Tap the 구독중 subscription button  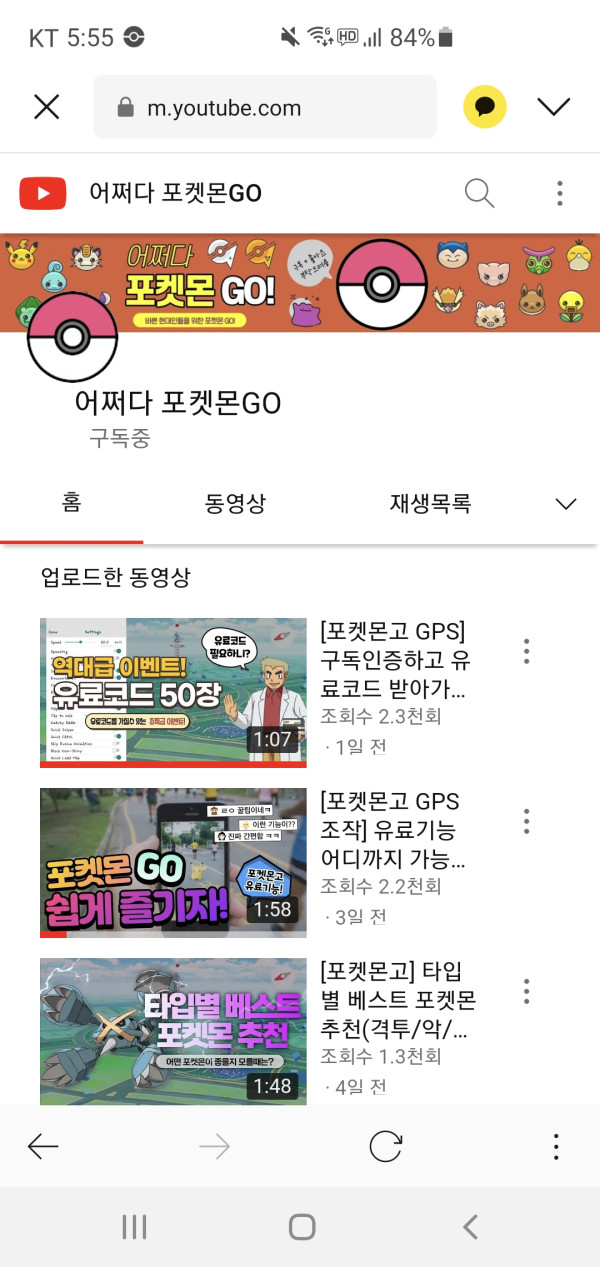pyautogui.click(x=120, y=438)
